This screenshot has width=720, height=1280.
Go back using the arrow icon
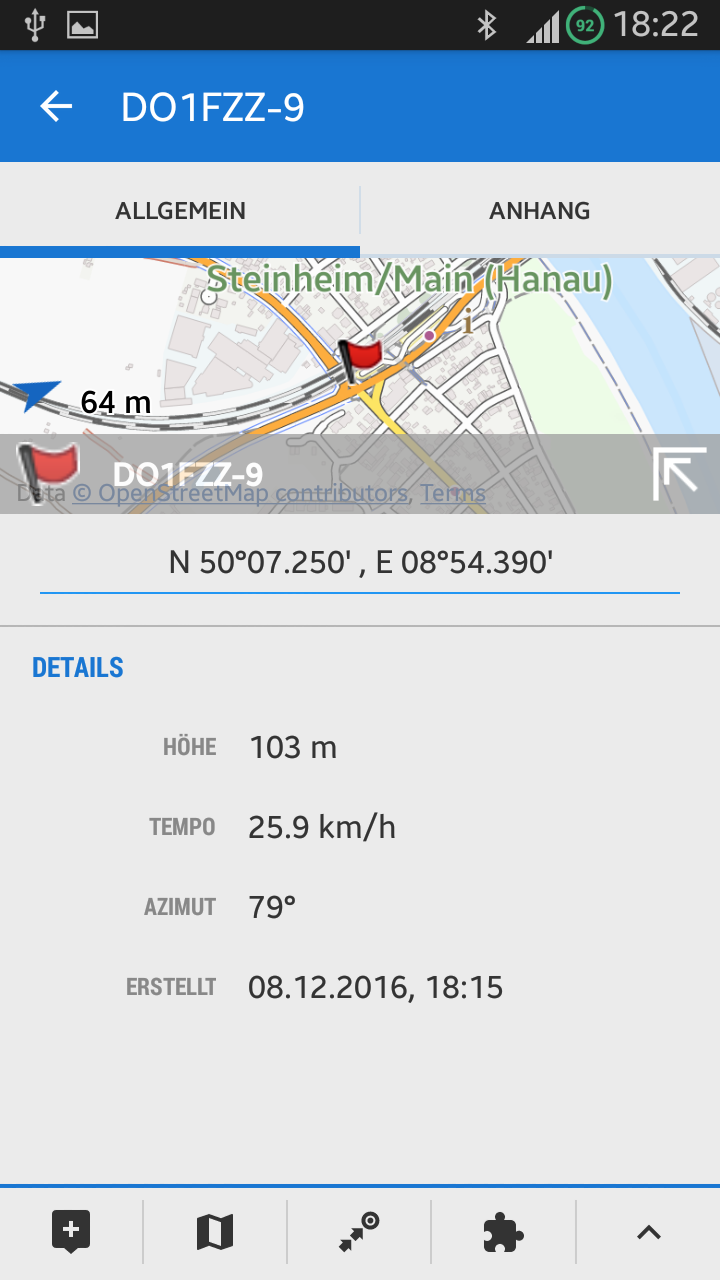(56, 107)
